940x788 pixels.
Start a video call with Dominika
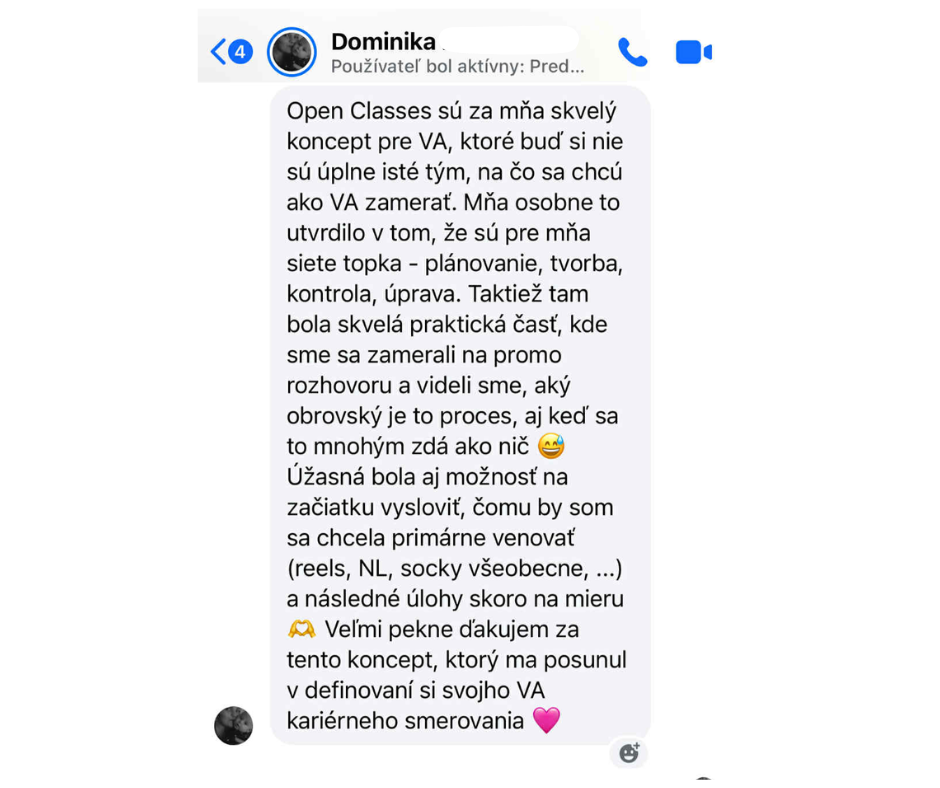point(693,52)
